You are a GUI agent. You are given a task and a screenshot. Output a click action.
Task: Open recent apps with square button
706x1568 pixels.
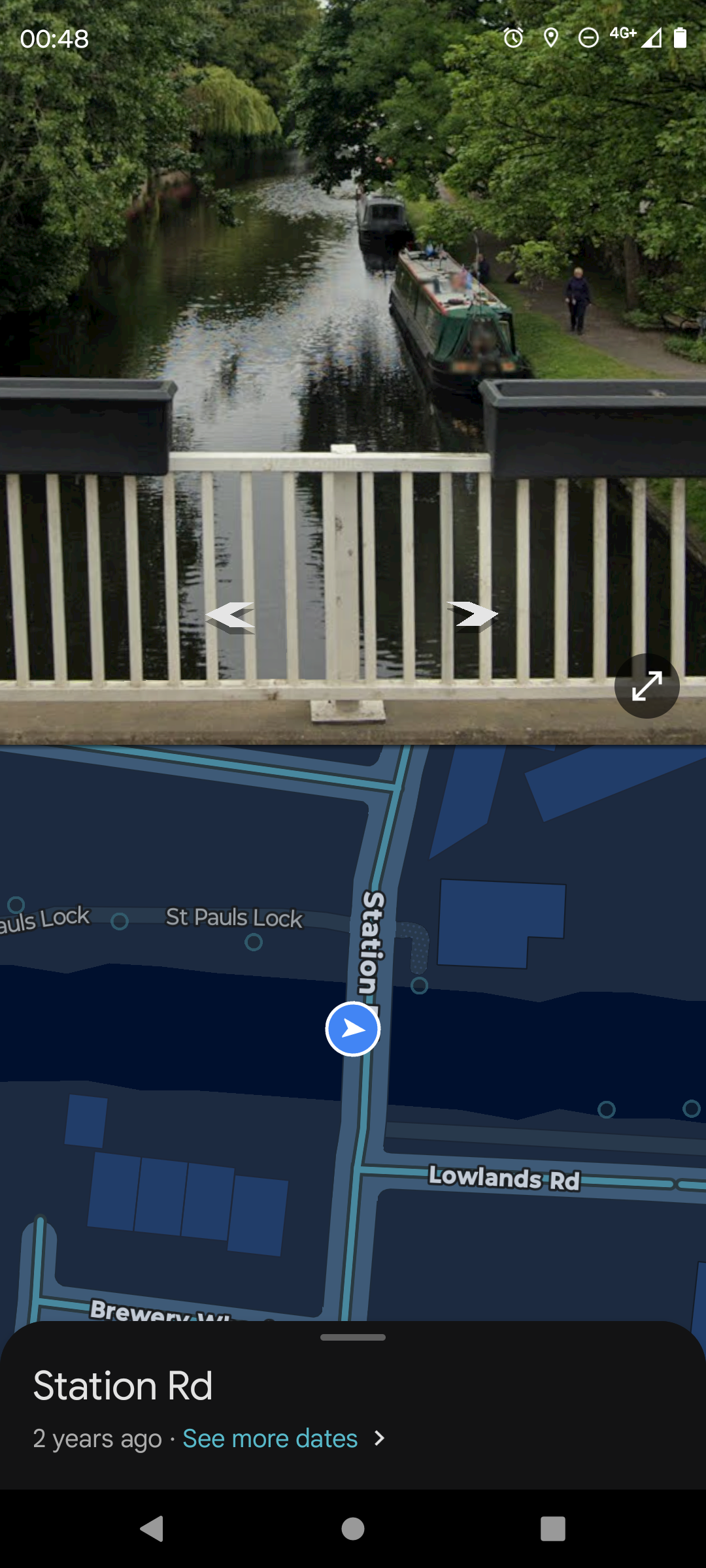click(553, 1529)
